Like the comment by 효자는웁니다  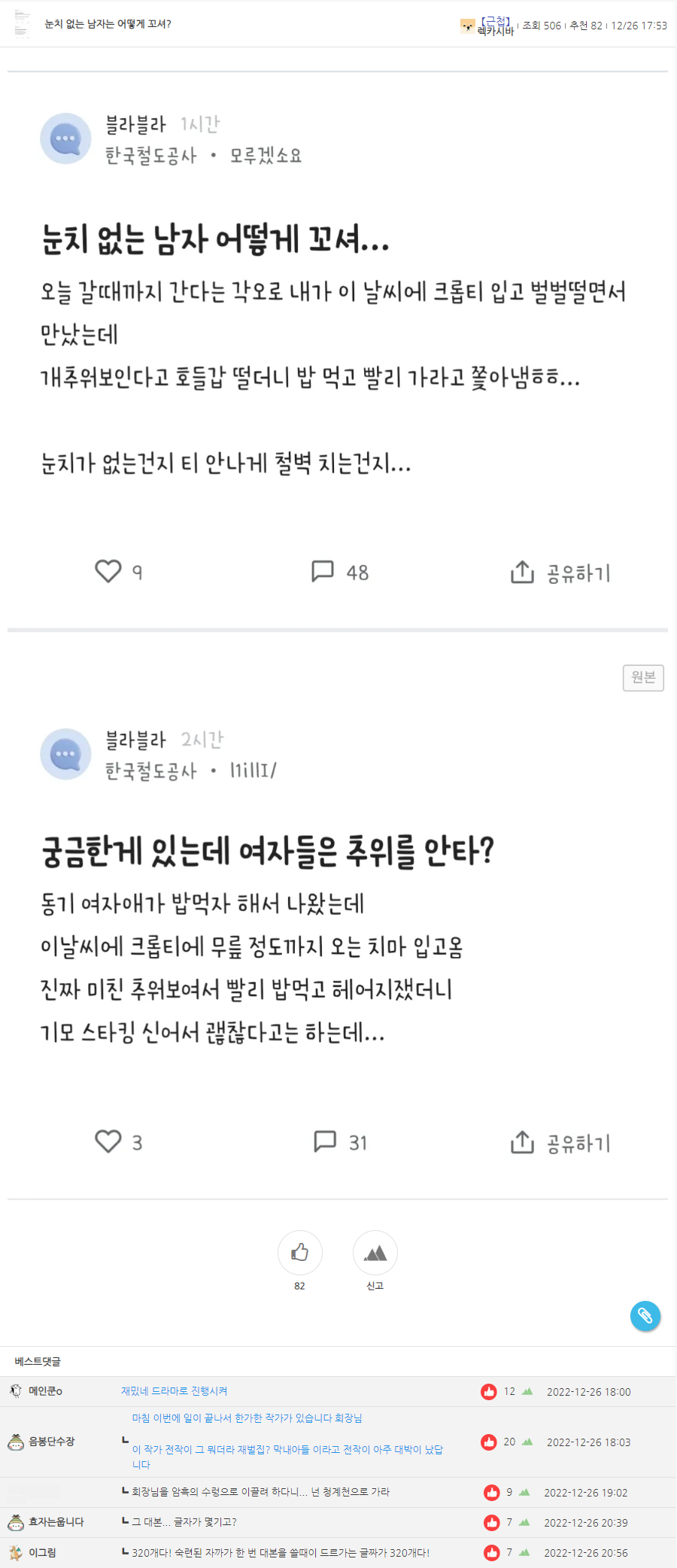click(x=492, y=1522)
